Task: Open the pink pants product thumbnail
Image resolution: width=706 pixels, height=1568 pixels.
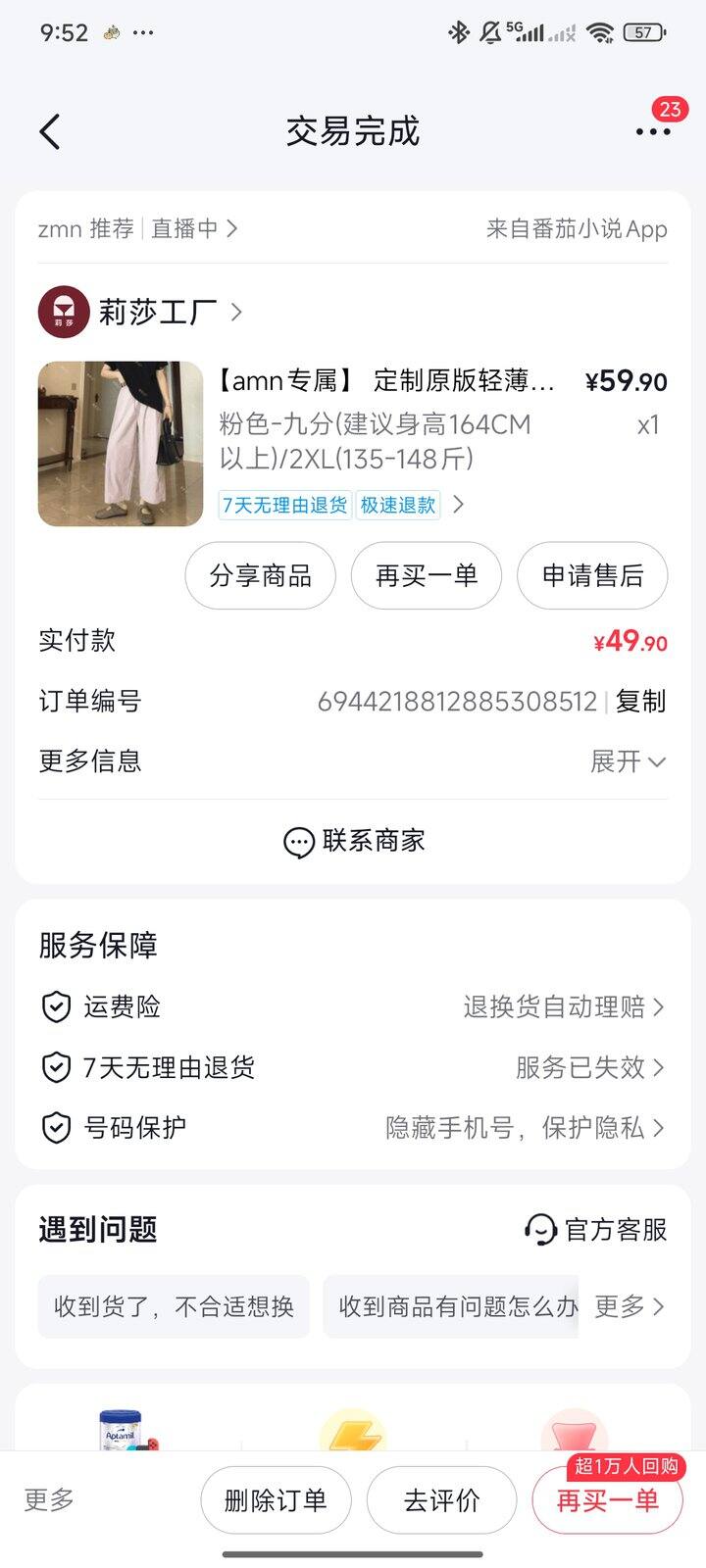Action: click(121, 444)
